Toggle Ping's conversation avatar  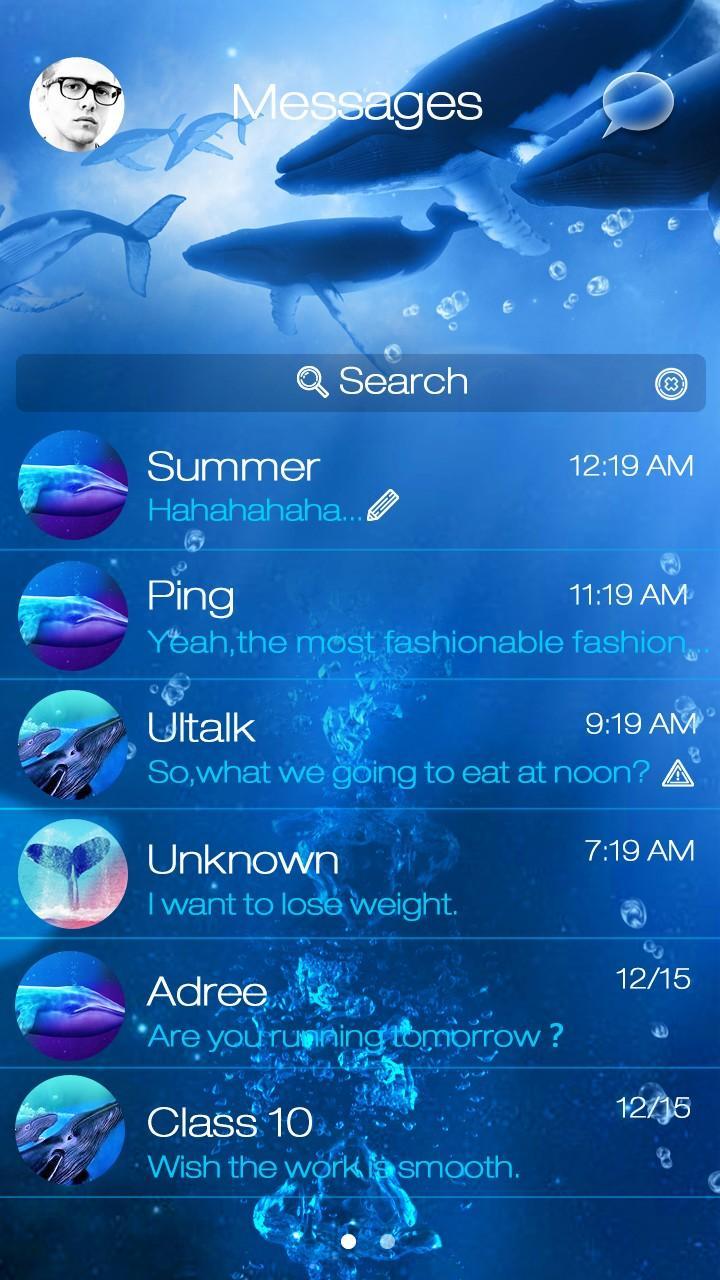pyautogui.click(x=71, y=617)
